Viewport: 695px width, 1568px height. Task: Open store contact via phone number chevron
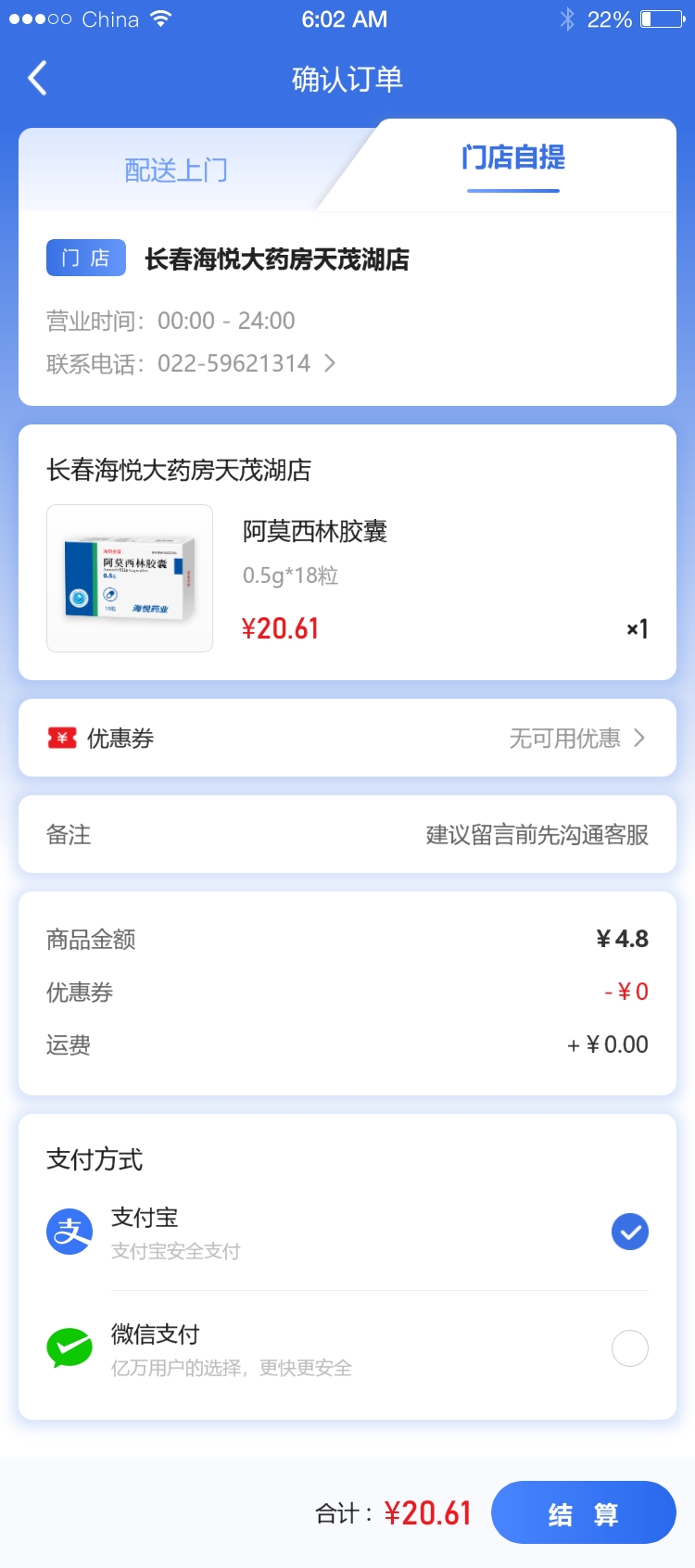tap(330, 363)
